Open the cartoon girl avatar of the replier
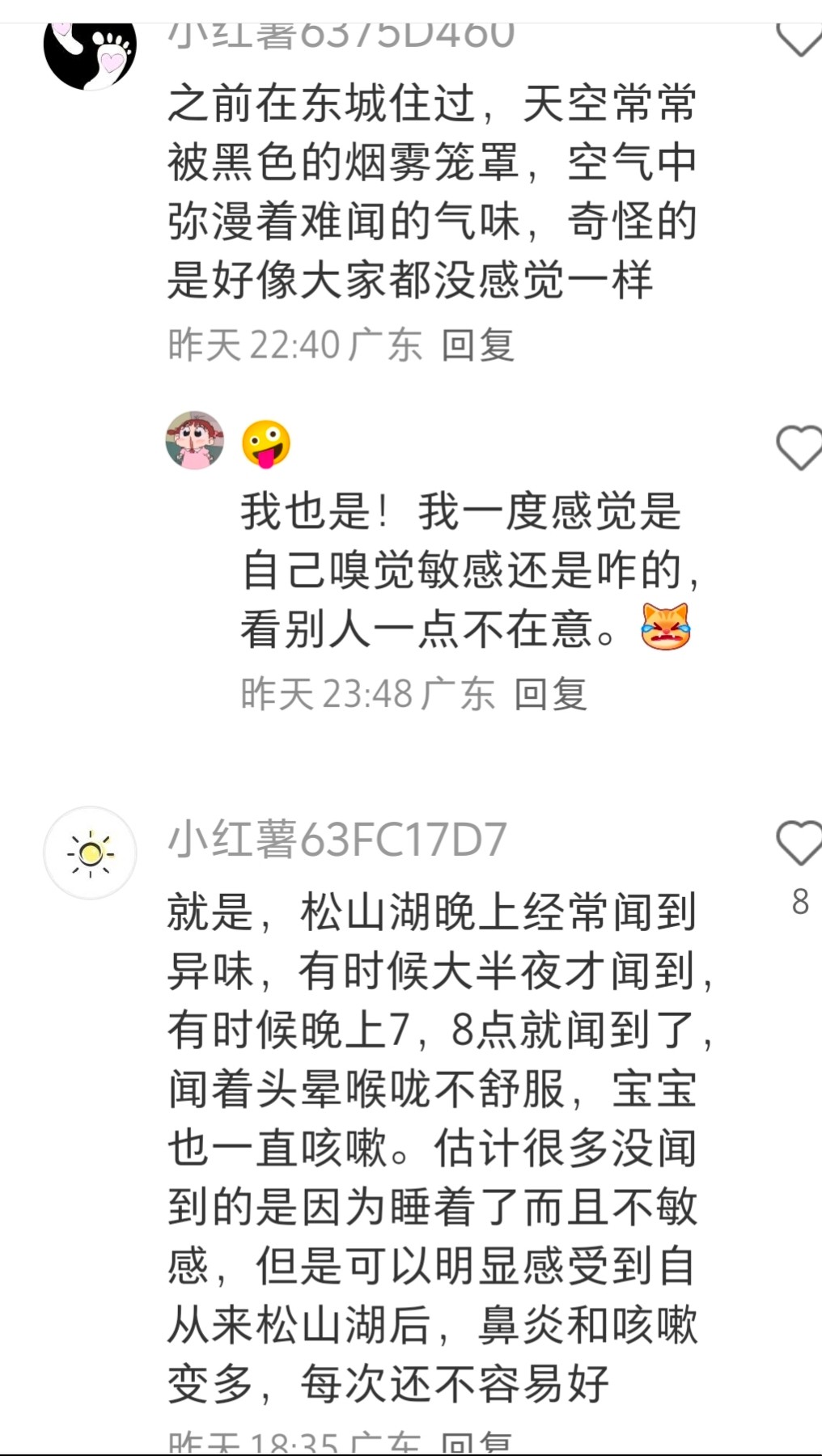This screenshot has width=822, height=1456. pyautogui.click(x=195, y=441)
